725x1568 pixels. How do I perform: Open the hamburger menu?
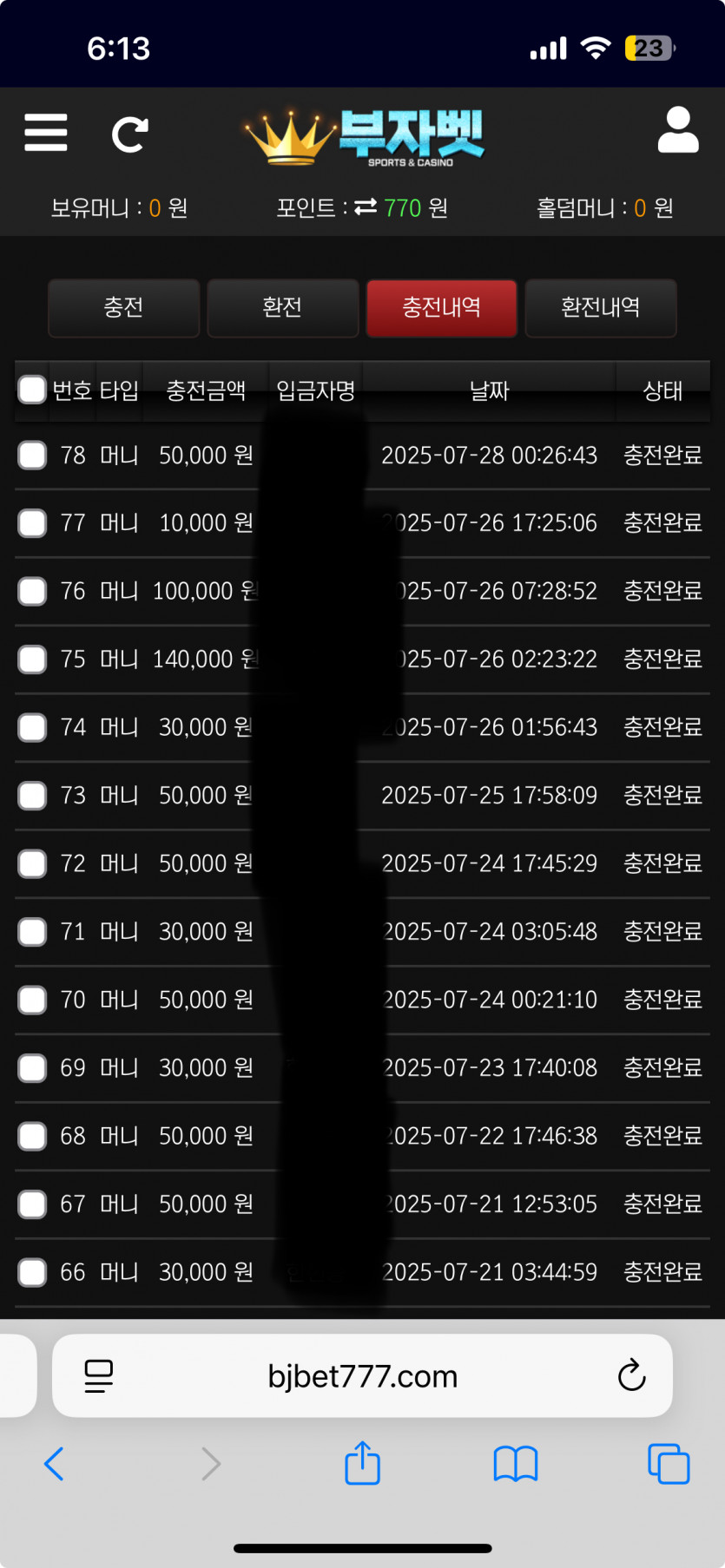pyautogui.click(x=46, y=133)
